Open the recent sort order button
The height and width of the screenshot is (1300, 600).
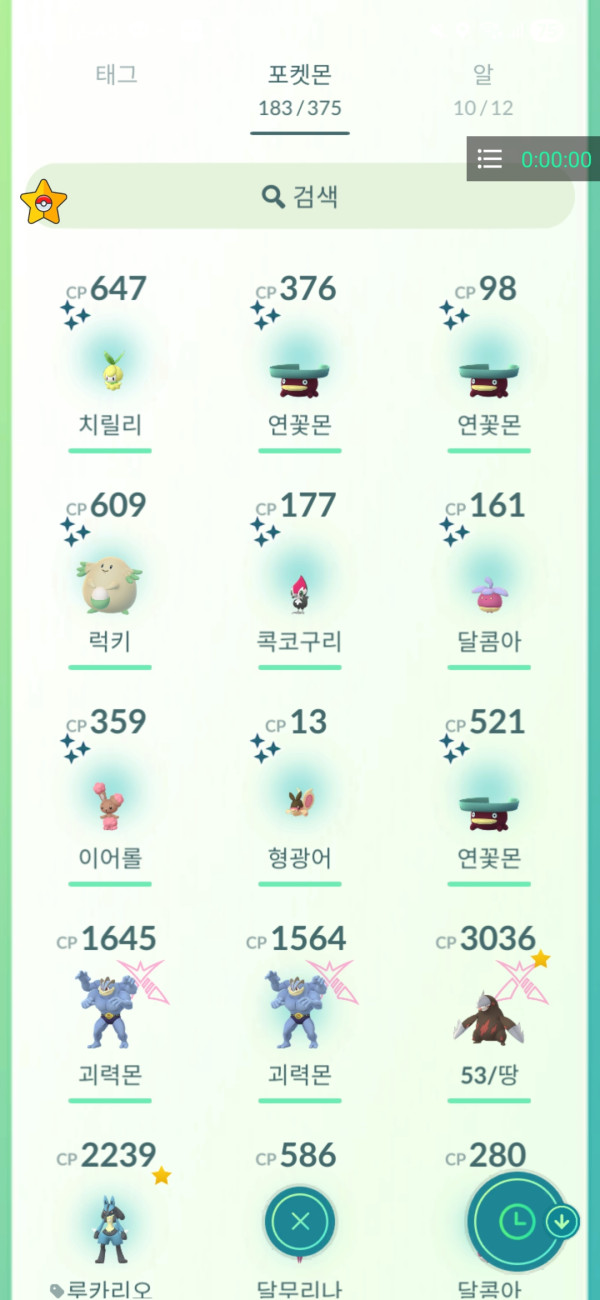[x=517, y=1221]
